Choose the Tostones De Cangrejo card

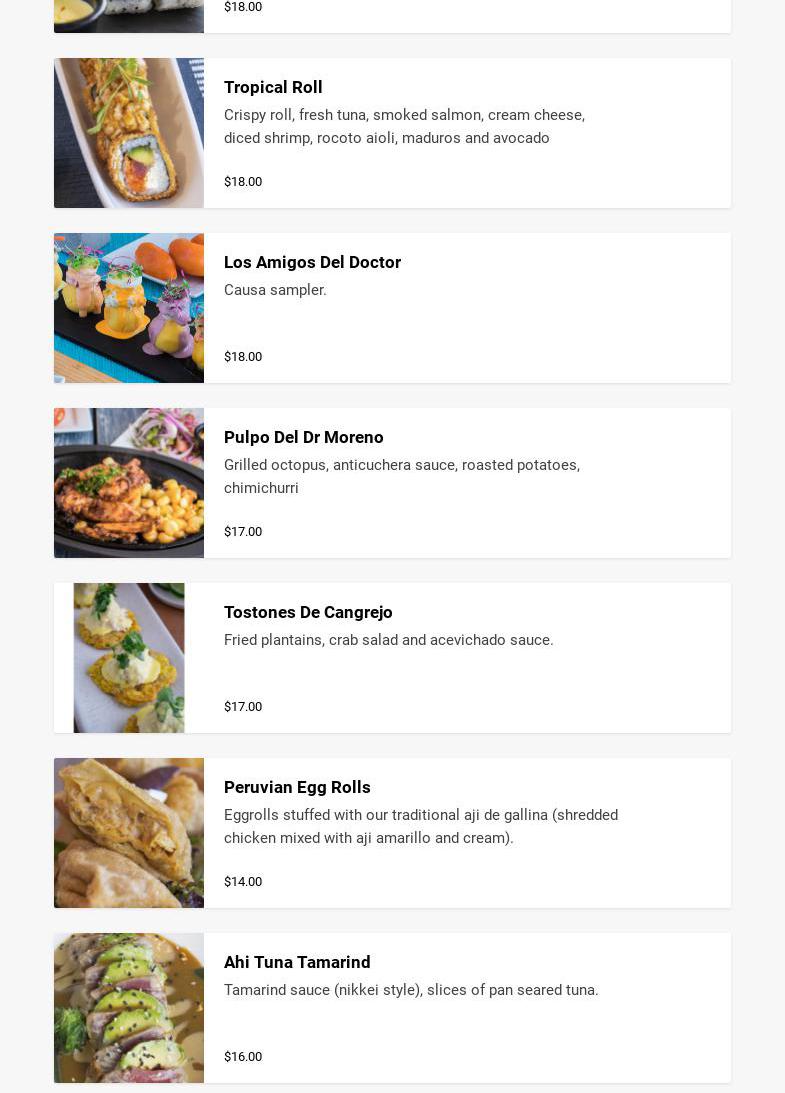pos(392,658)
